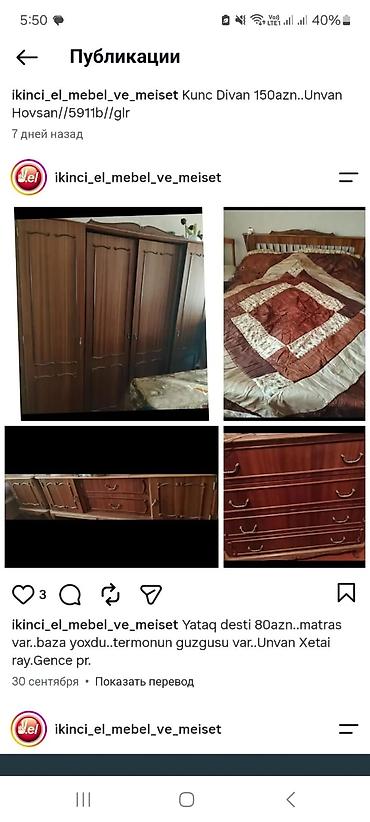Screen dimensions: 370x822
Task: Open options menu above the bedroom set photos
Action: (x=349, y=177)
